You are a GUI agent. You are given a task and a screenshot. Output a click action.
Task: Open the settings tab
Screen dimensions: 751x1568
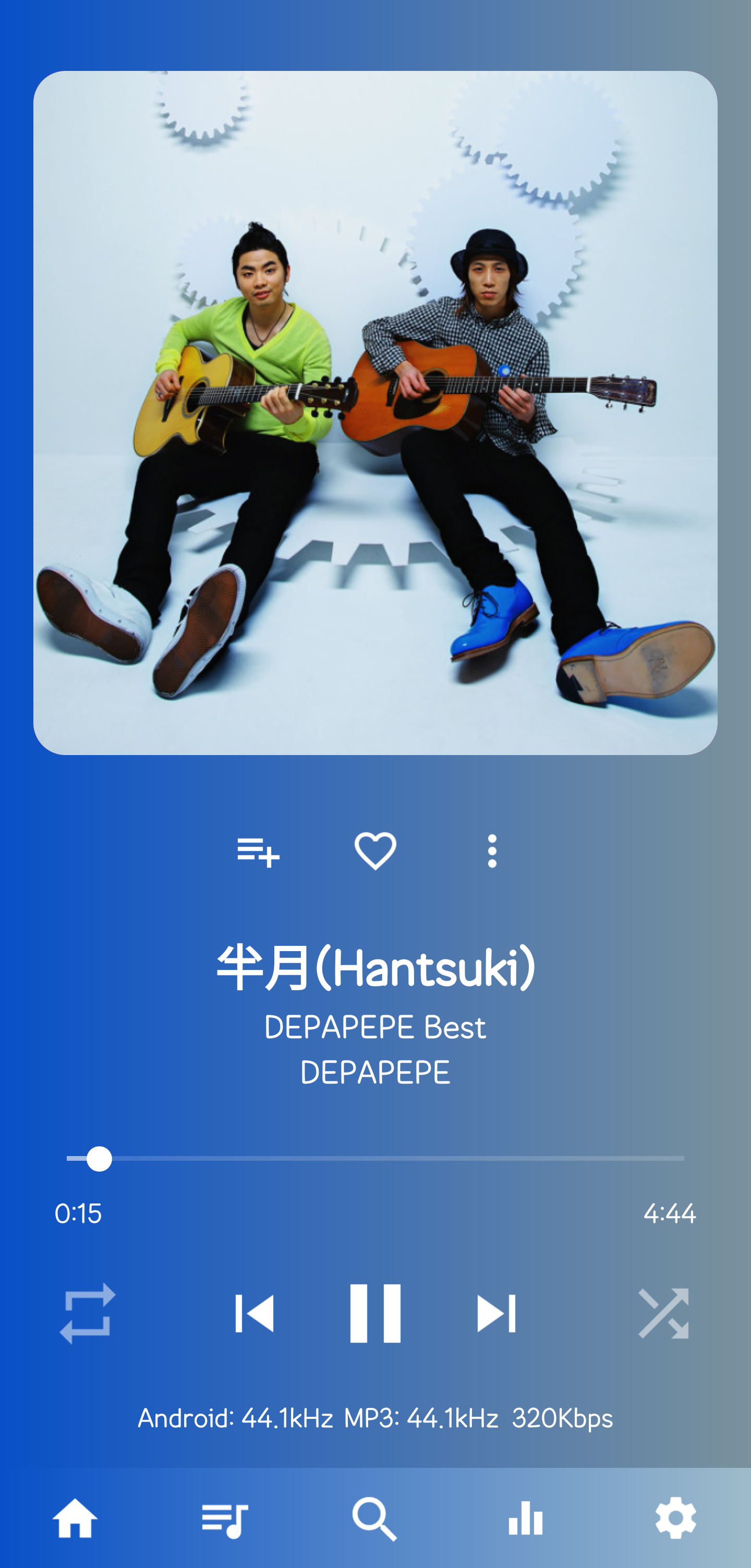click(x=675, y=1518)
